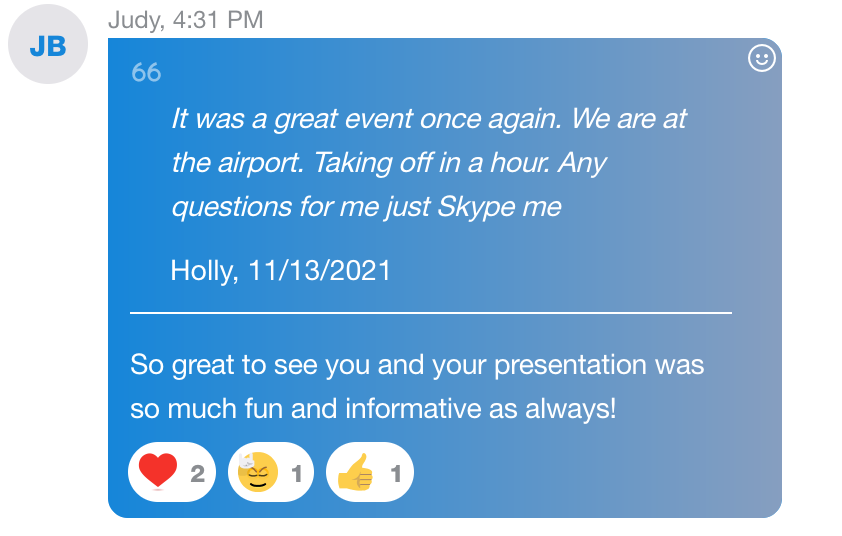Open Judy's JB profile avatar
Viewport: 842px width, 536px height.
point(47,46)
